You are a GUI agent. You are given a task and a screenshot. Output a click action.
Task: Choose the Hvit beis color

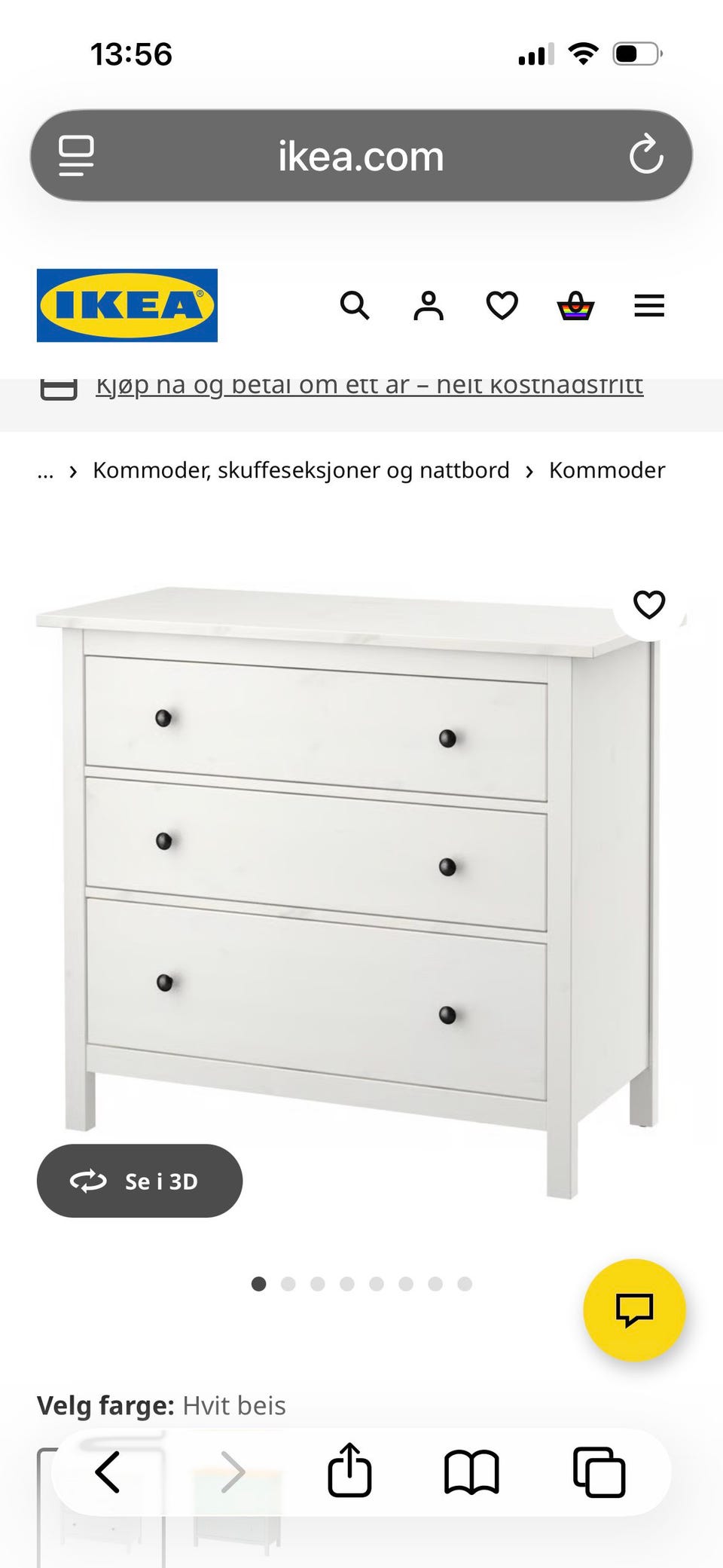(234, 1404)
